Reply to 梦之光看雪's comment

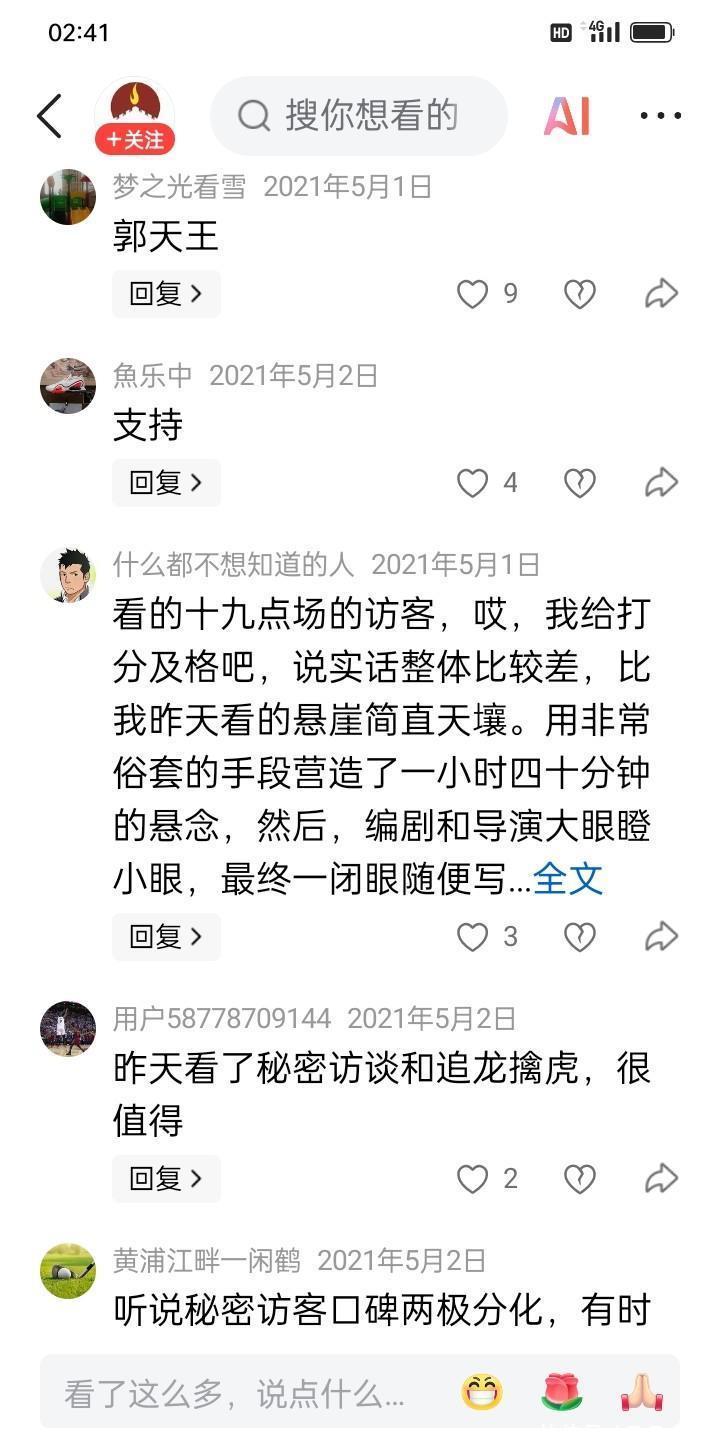click(166, 294)
